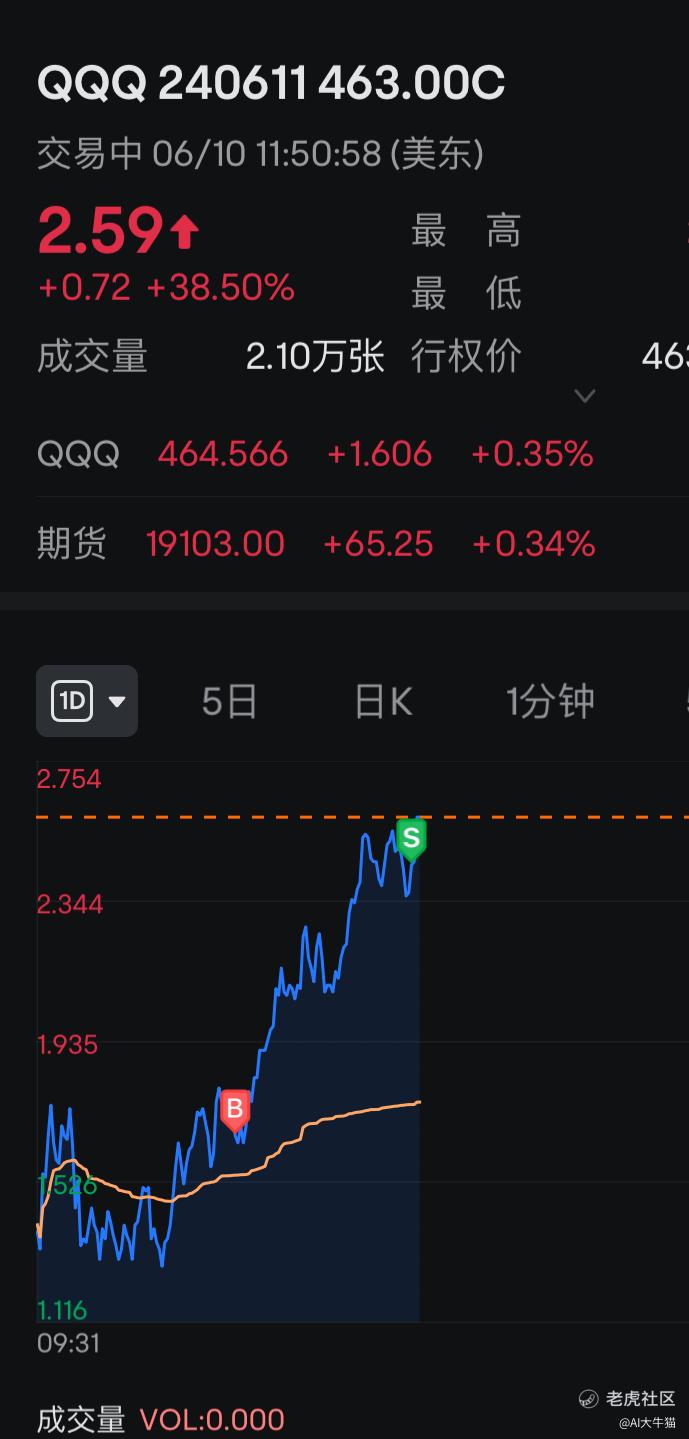The height and width of the screenshot is (1439, 689).
Task: Expand quote details with the down chevron
Action: [x=585, y=397]
